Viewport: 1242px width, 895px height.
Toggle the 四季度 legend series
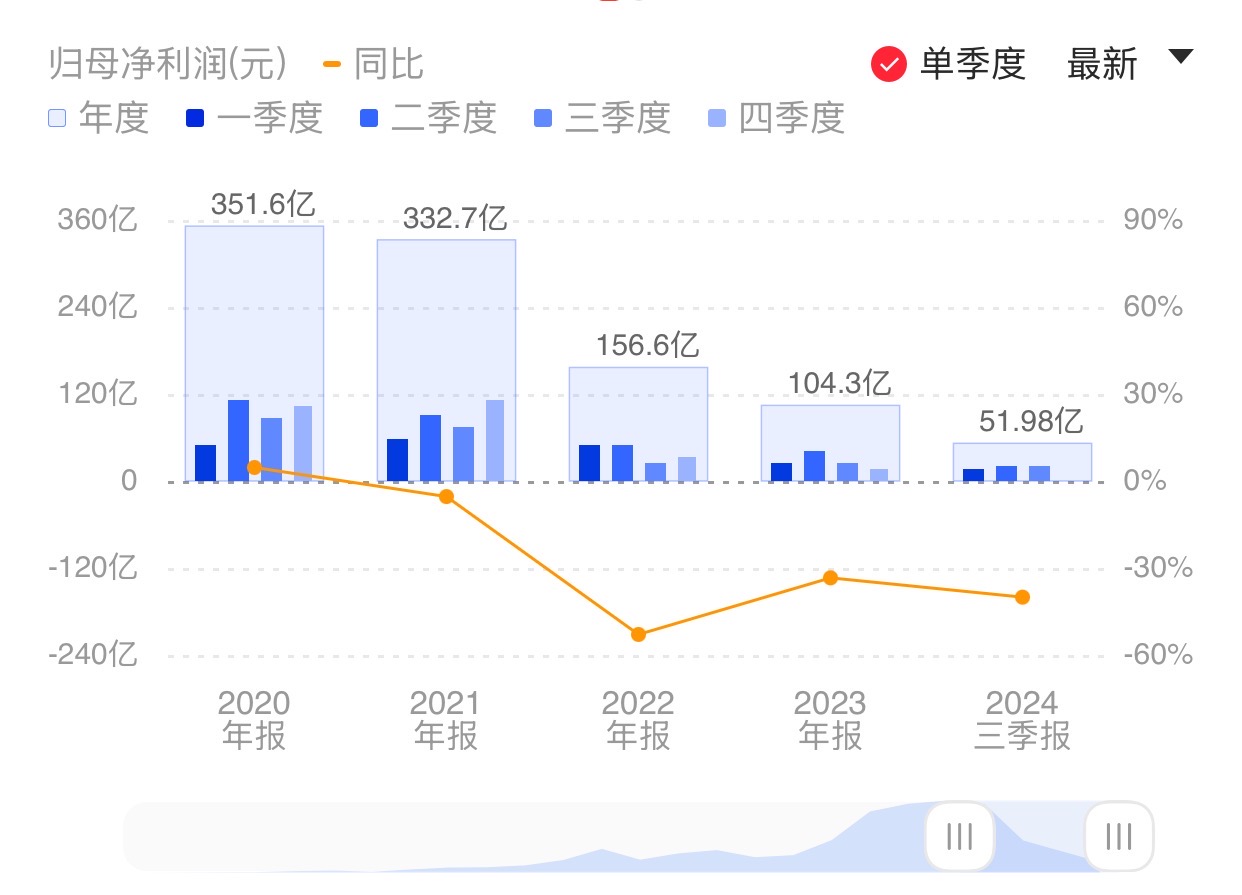[776, 118]
